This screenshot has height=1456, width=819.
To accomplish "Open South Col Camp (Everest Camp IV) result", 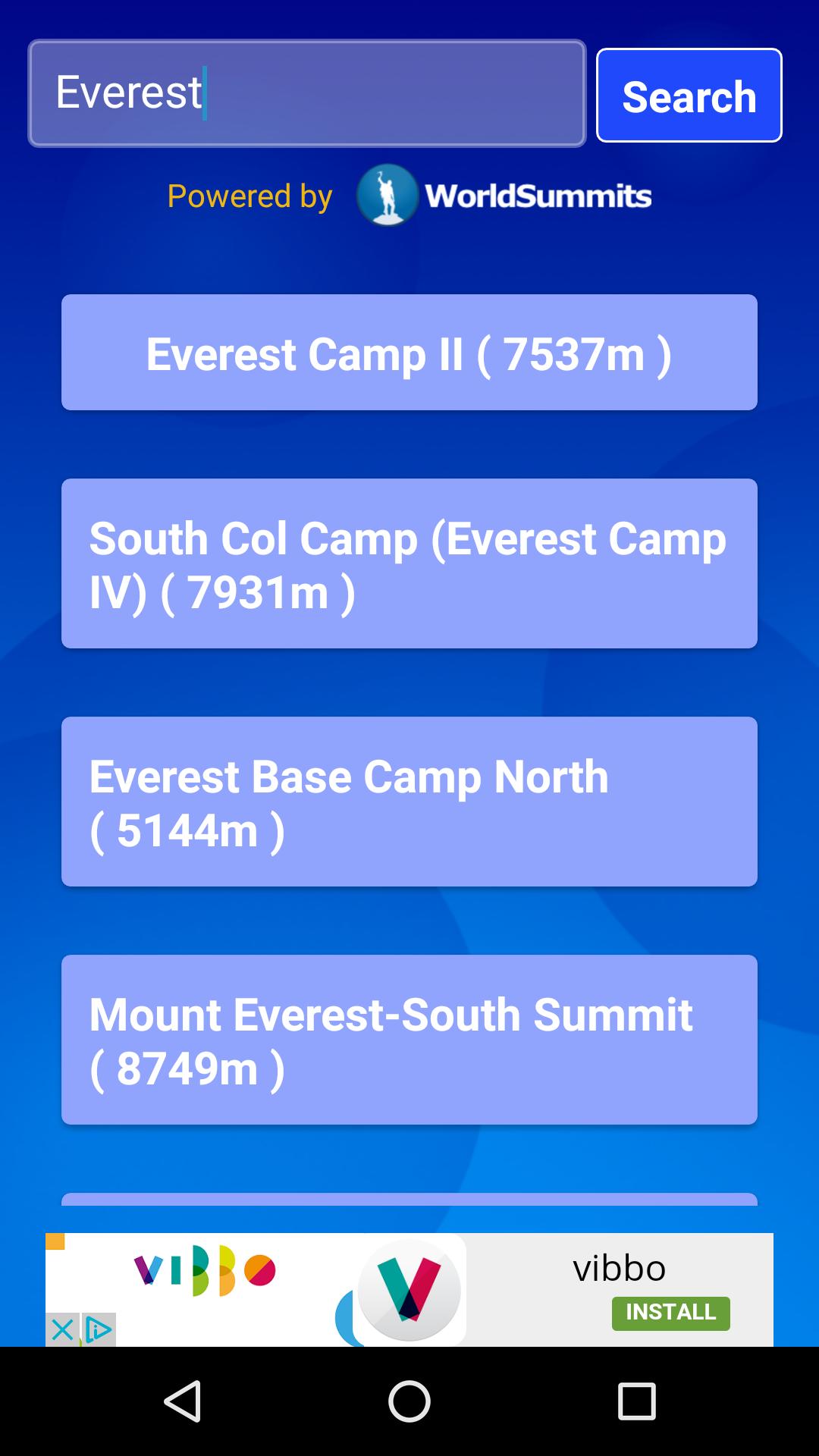I will click(x=409, y=563).
